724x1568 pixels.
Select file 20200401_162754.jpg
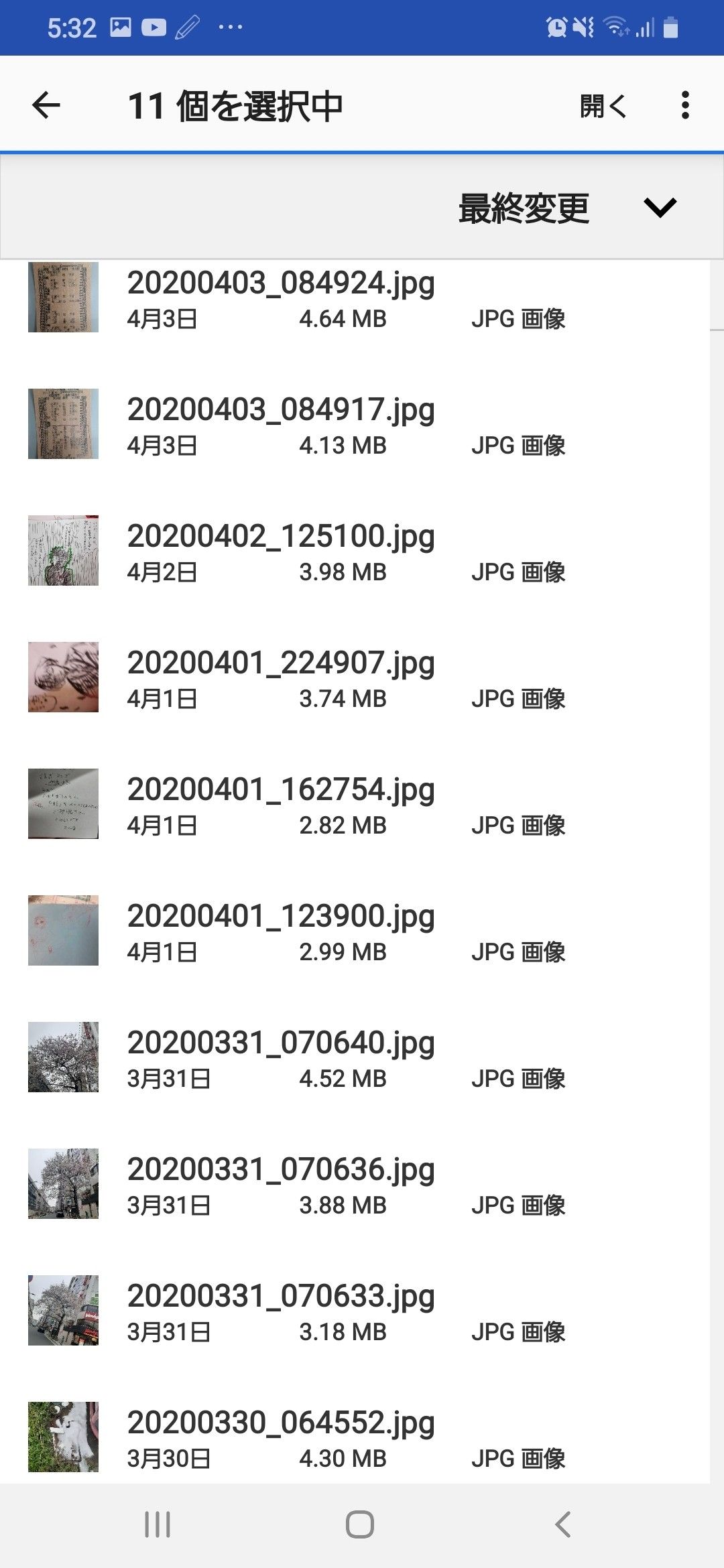click(x=281, y=804)
